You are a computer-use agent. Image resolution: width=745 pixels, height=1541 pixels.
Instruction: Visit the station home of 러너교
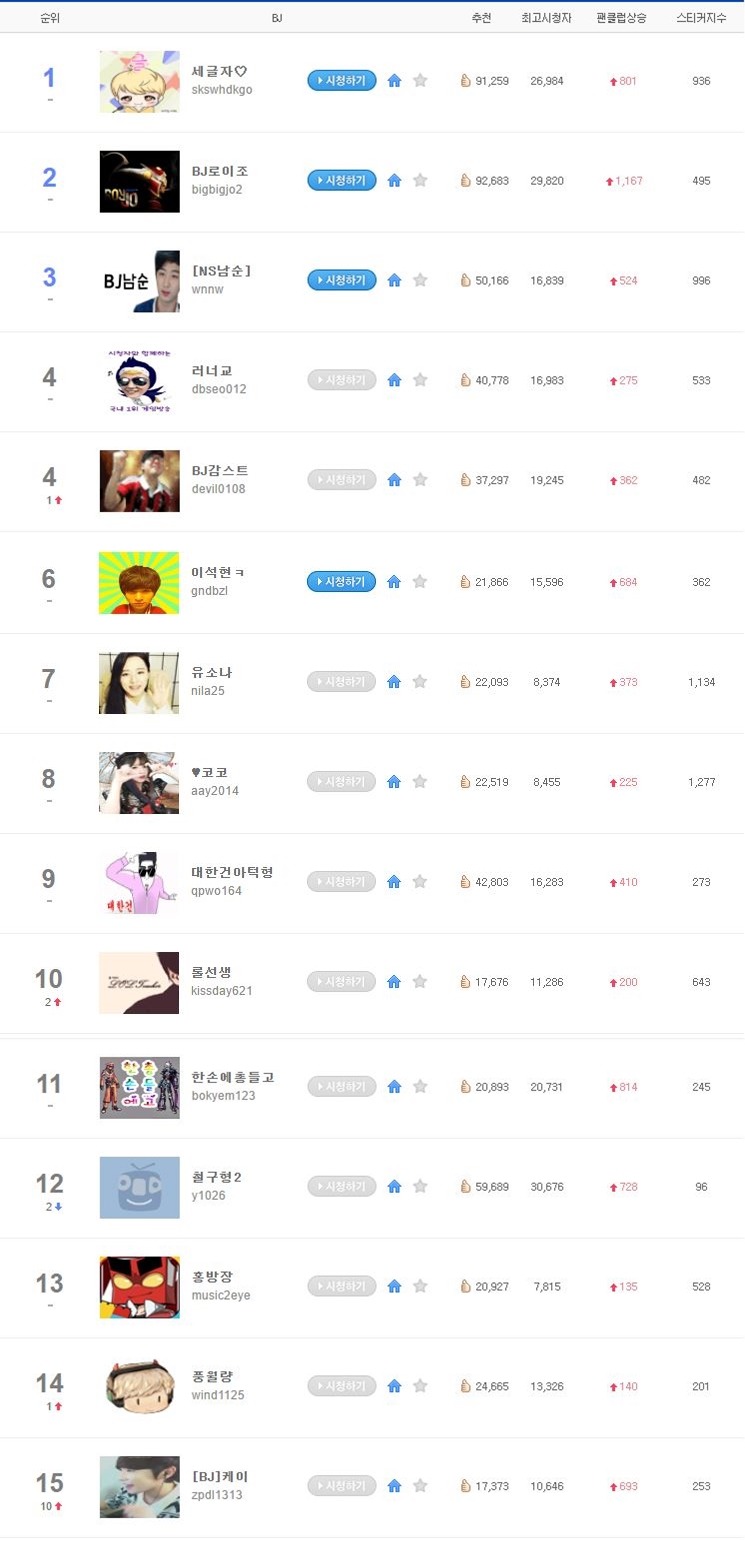click(x=394, y=380)
